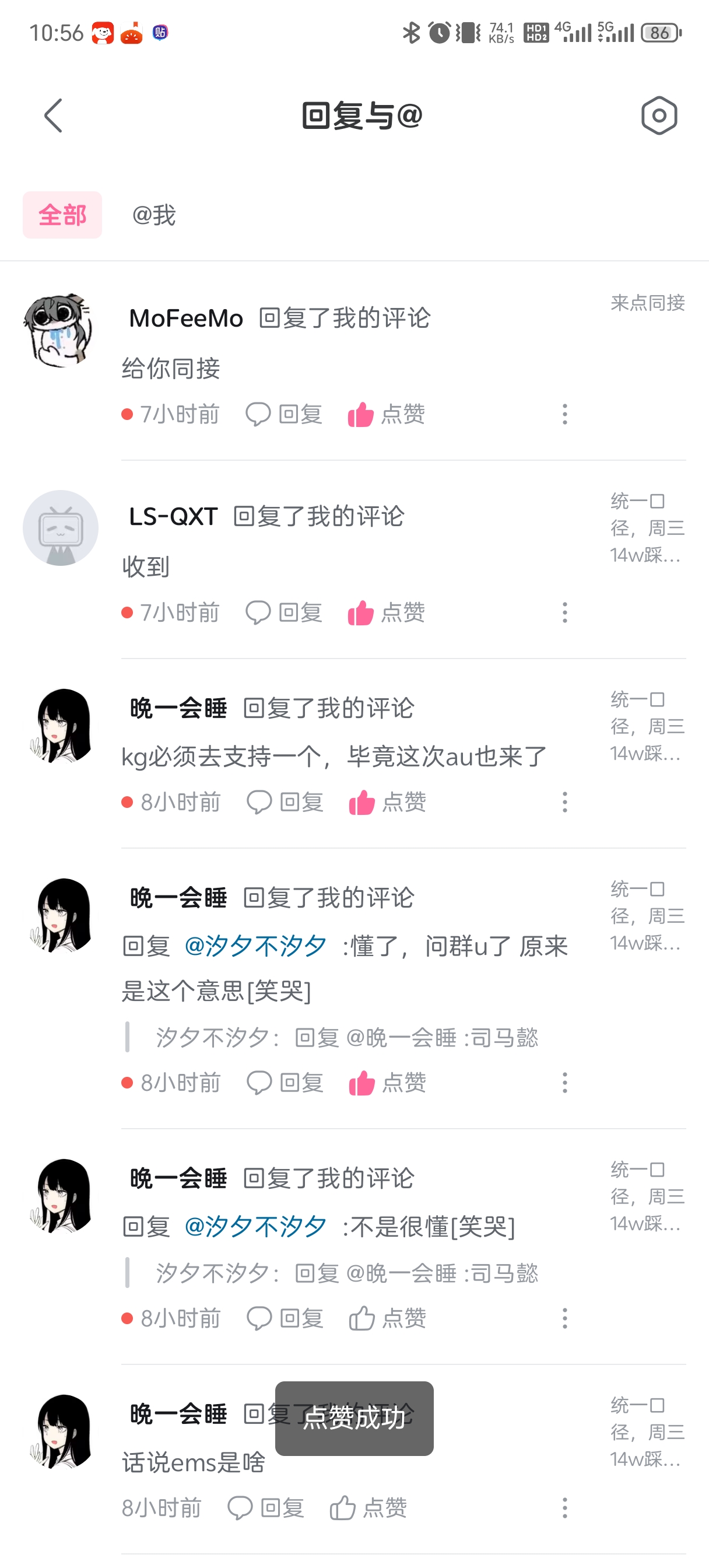Reply to the comment kg必须去支持一个
The image size is (709, 1568).
coord(285,802)
